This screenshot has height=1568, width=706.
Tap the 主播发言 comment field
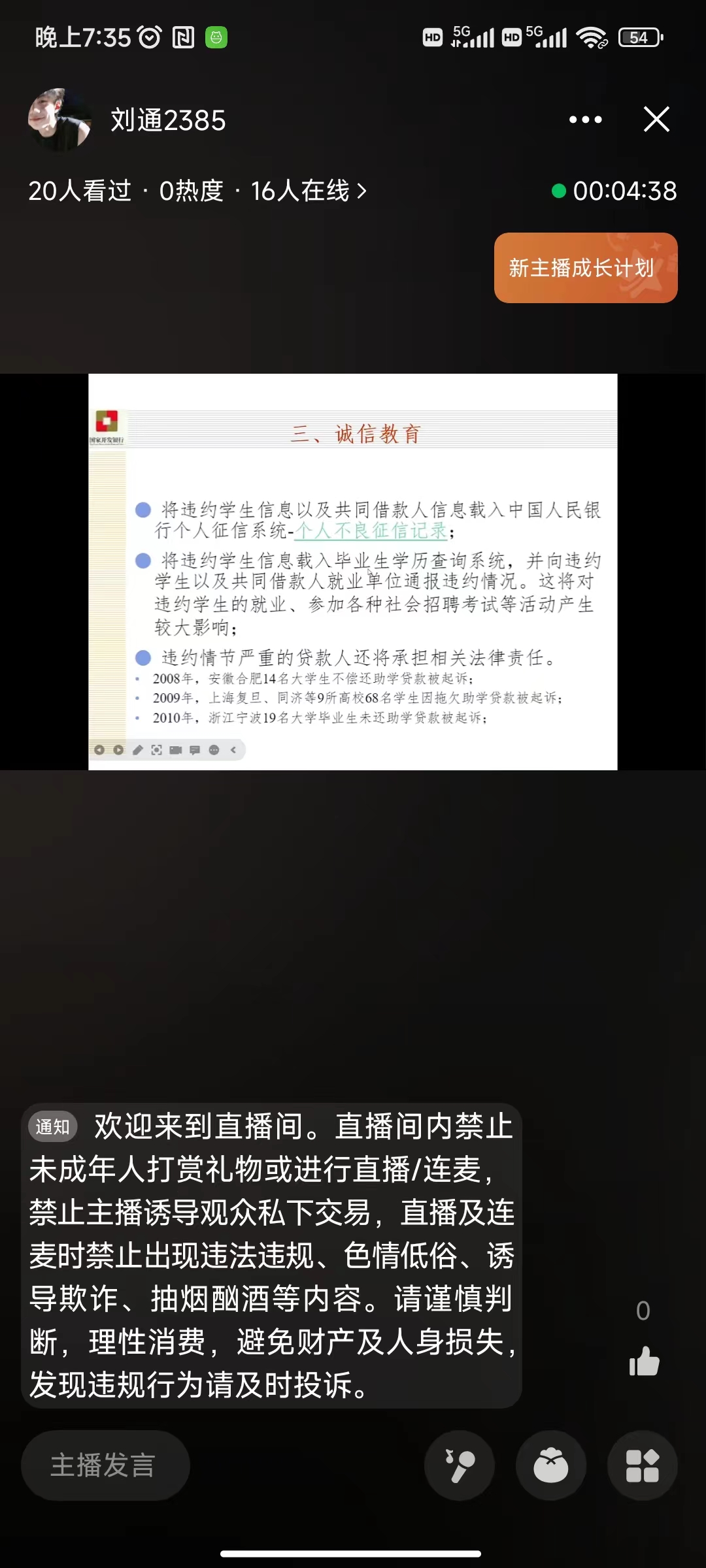click(105, 1465)
